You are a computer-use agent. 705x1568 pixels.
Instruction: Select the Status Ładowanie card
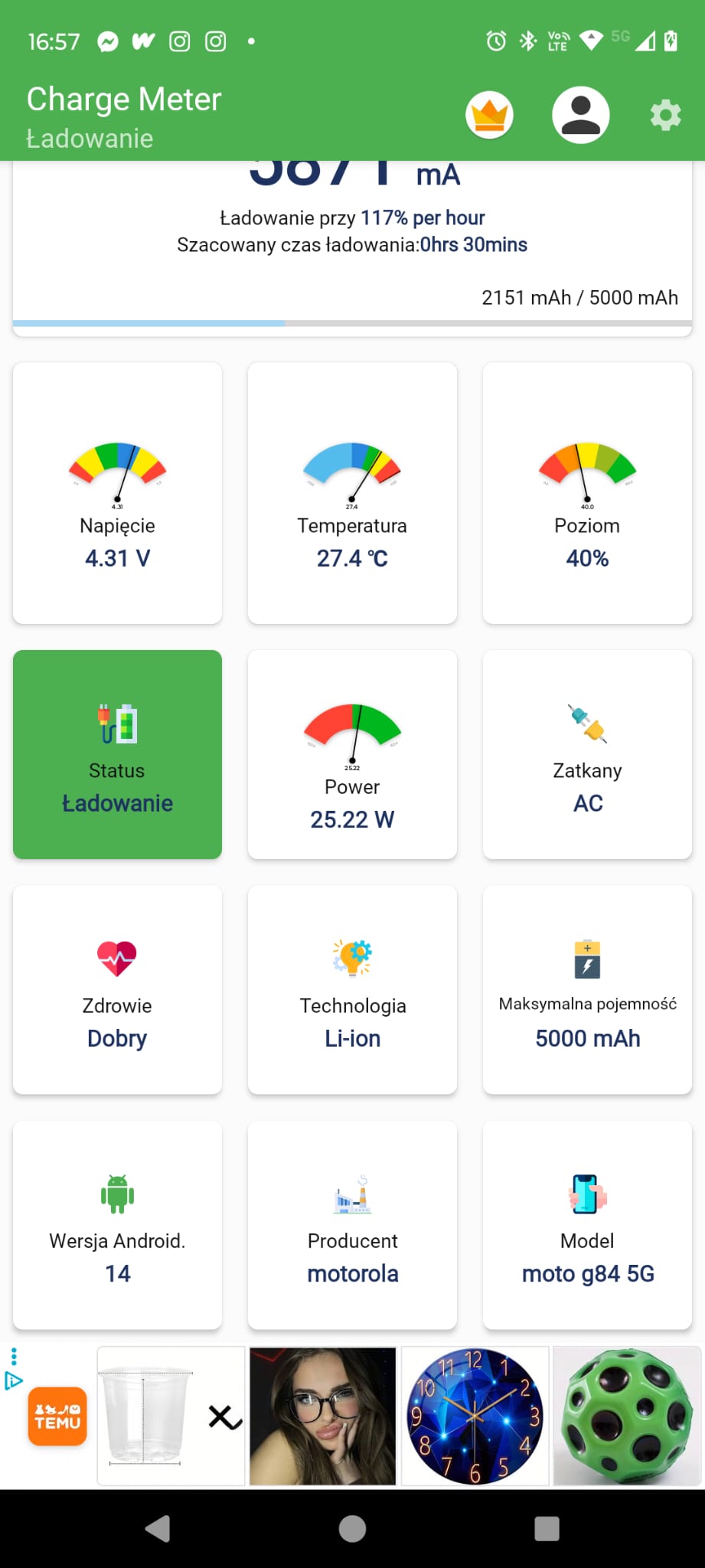tap(117, 754)
